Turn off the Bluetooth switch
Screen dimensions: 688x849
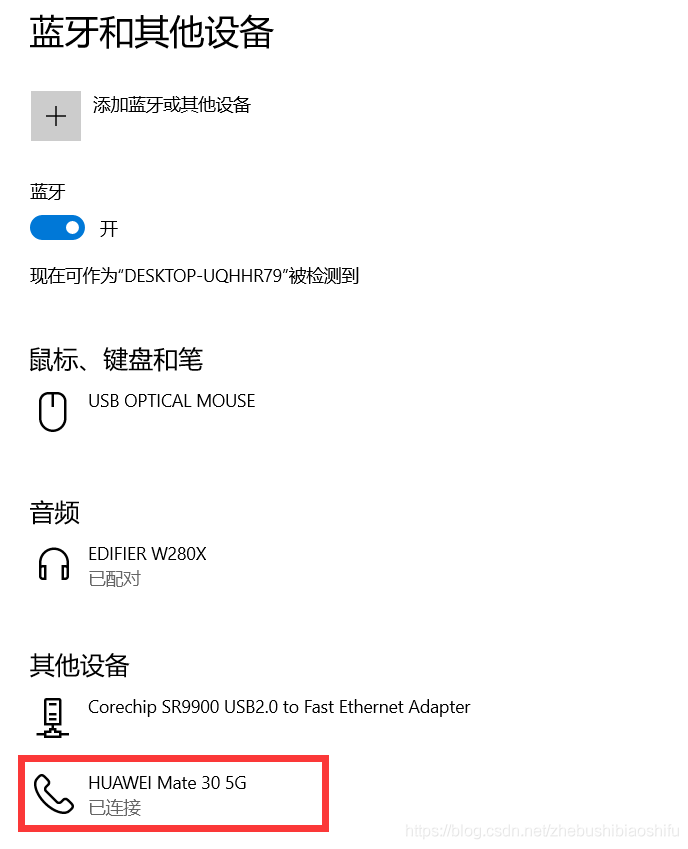58,228
